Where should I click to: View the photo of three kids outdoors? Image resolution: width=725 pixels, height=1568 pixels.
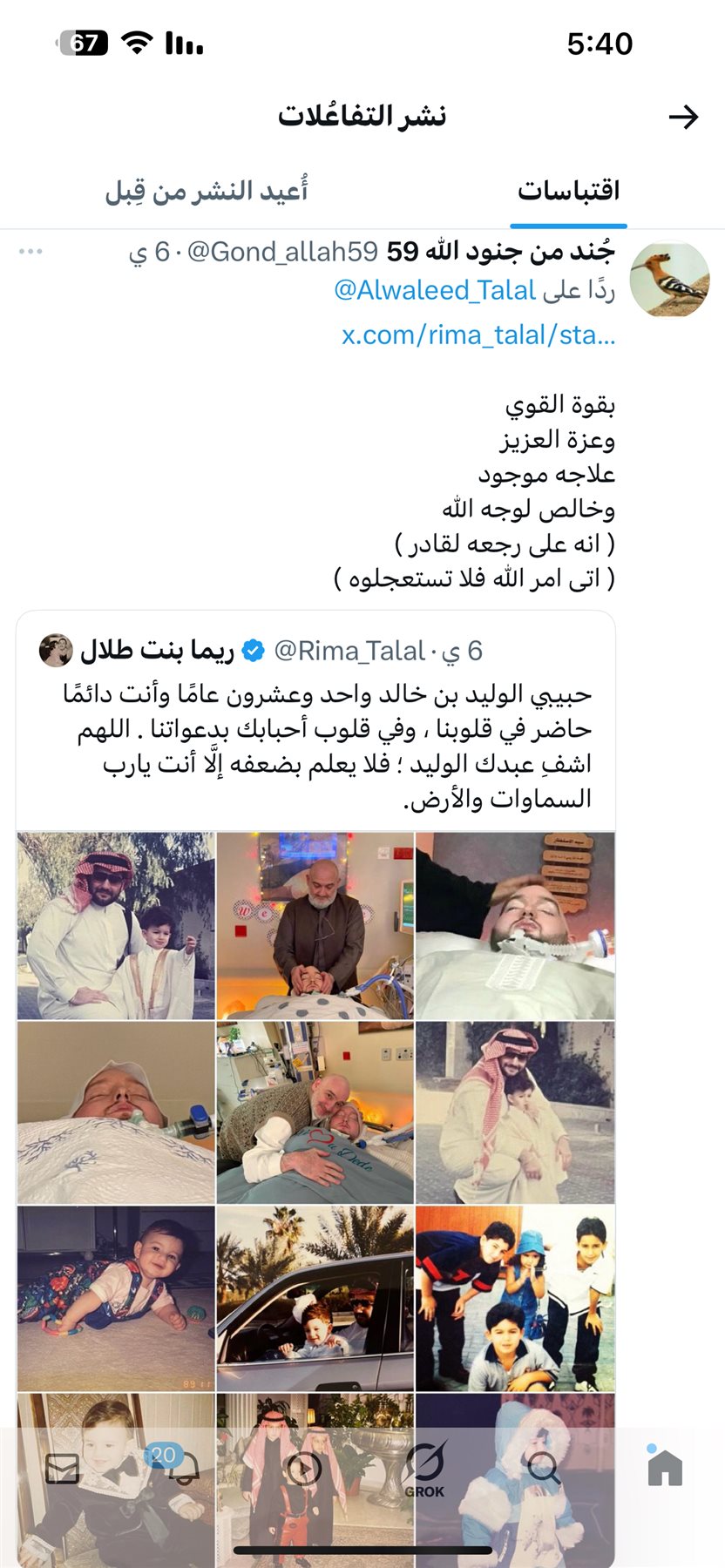tap(515, 1298)
